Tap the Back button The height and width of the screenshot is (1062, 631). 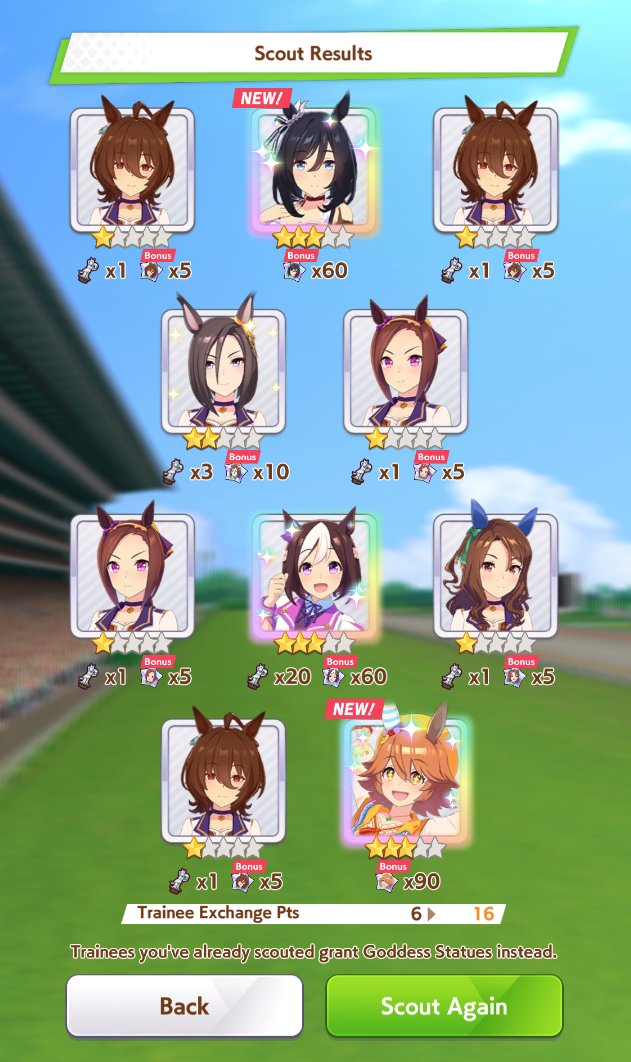click(184, 1005)
